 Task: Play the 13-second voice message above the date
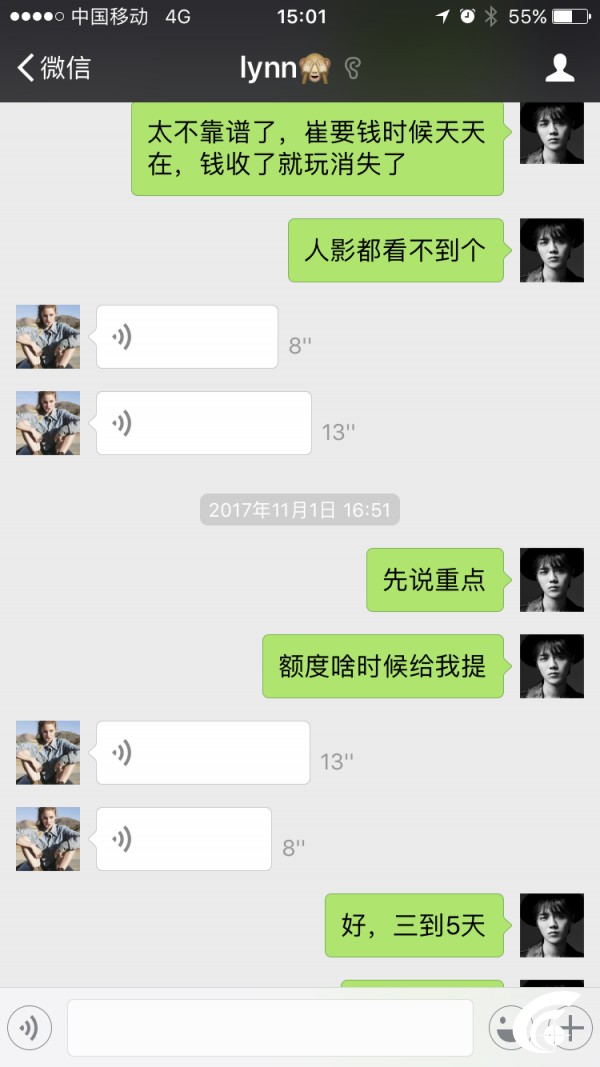click(x=203, y=423)
